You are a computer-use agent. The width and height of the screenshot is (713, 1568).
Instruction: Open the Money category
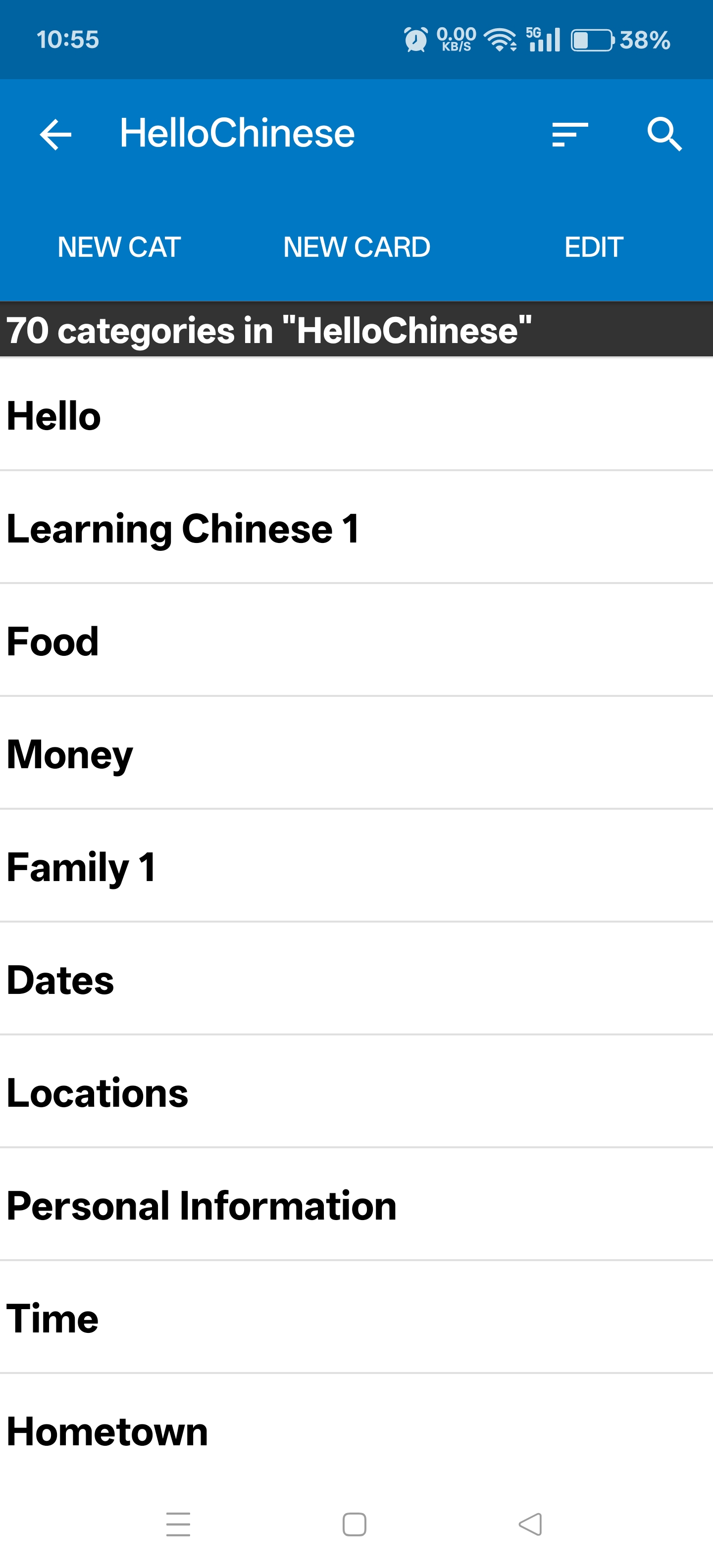click(356, 754)
